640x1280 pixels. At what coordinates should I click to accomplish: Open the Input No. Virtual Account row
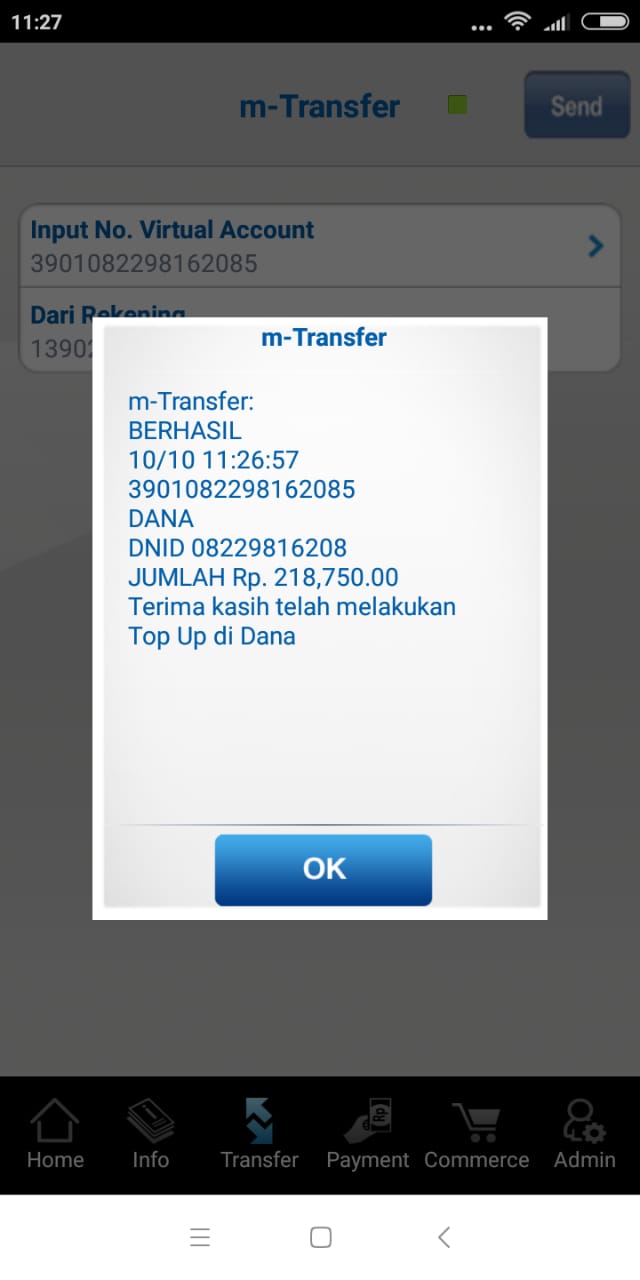point(320,246)
